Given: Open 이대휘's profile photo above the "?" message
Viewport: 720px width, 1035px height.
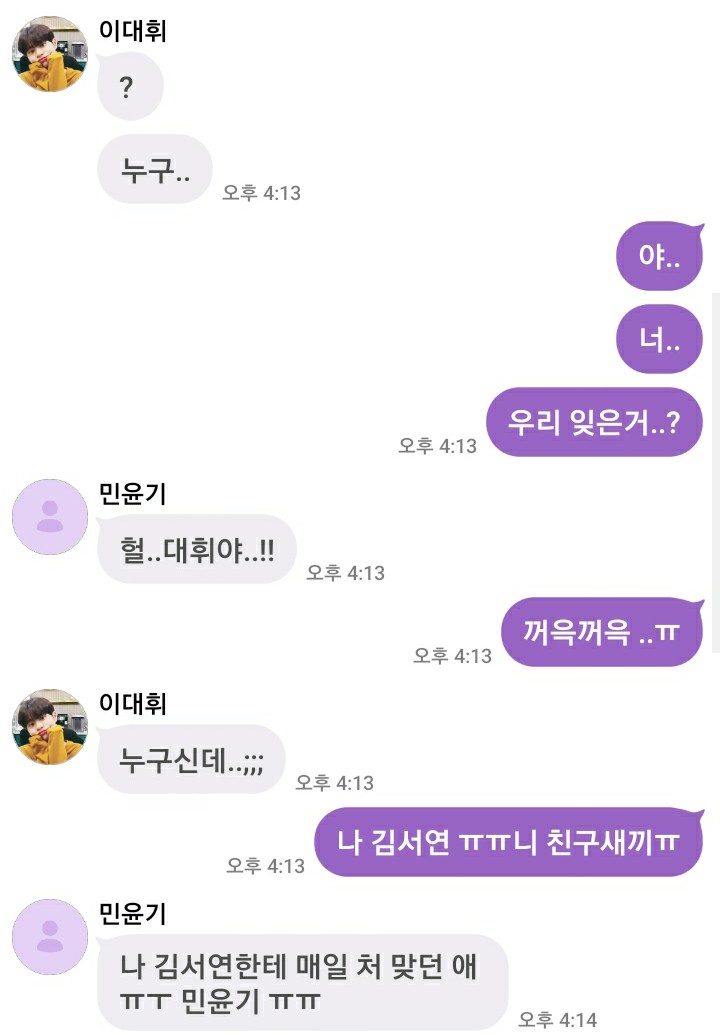Looking at the screenshot, I should 49,54.
